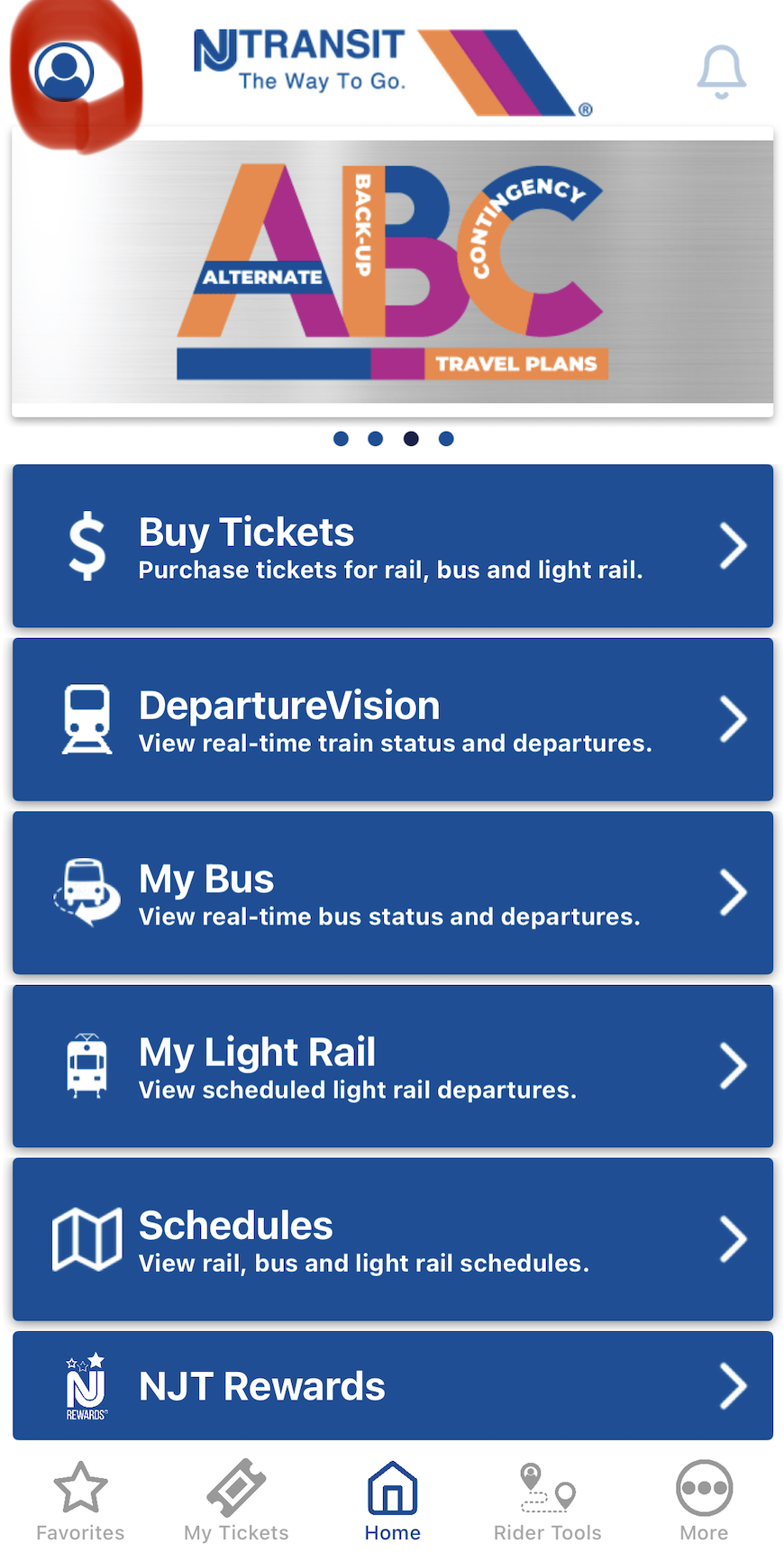This screenshot has height=1561, width=784.
Task: Open DepartureVision train status
Action: (x=392, y=719)
